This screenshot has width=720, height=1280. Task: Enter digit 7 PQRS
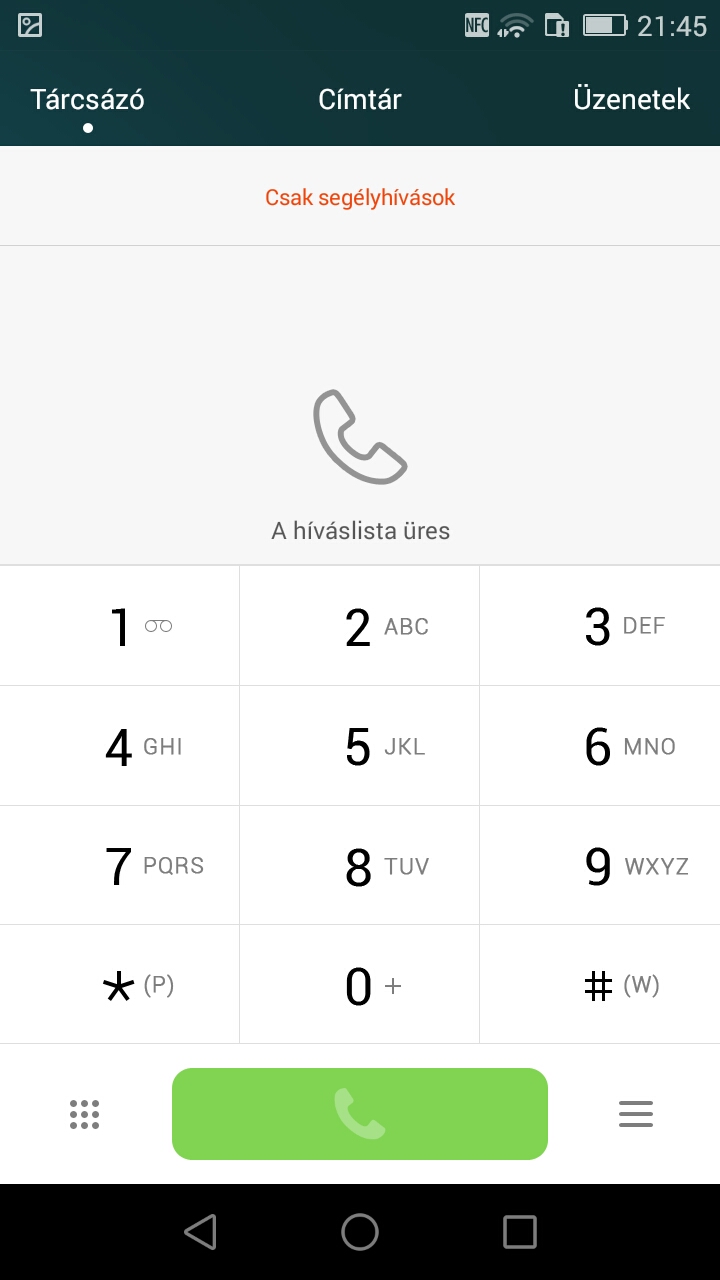pyautogui.click(x=120, y=866)
